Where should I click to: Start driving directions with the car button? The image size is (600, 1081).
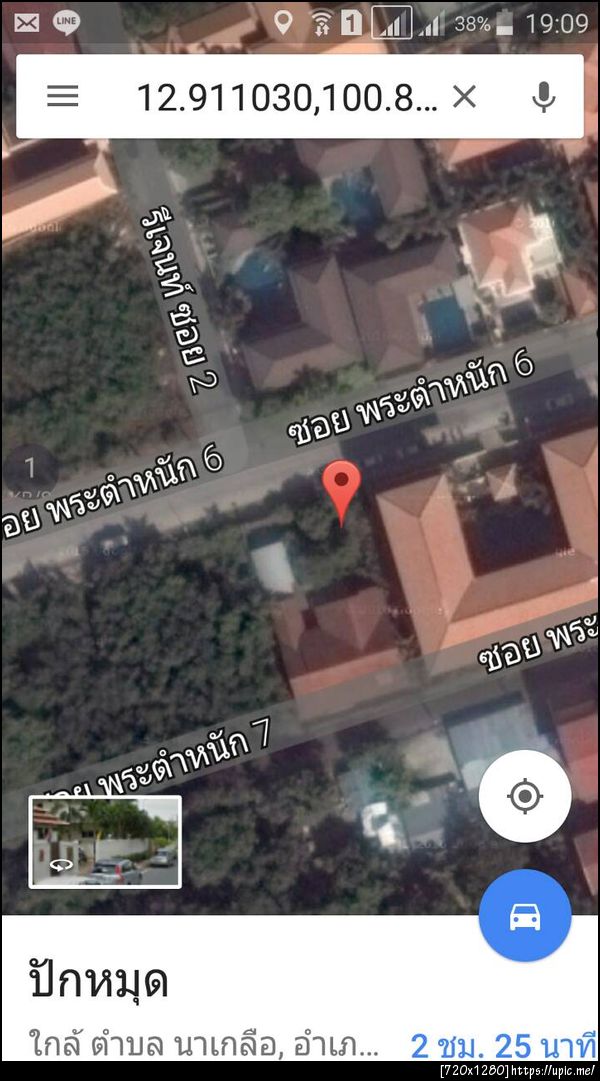pos(525,916)
